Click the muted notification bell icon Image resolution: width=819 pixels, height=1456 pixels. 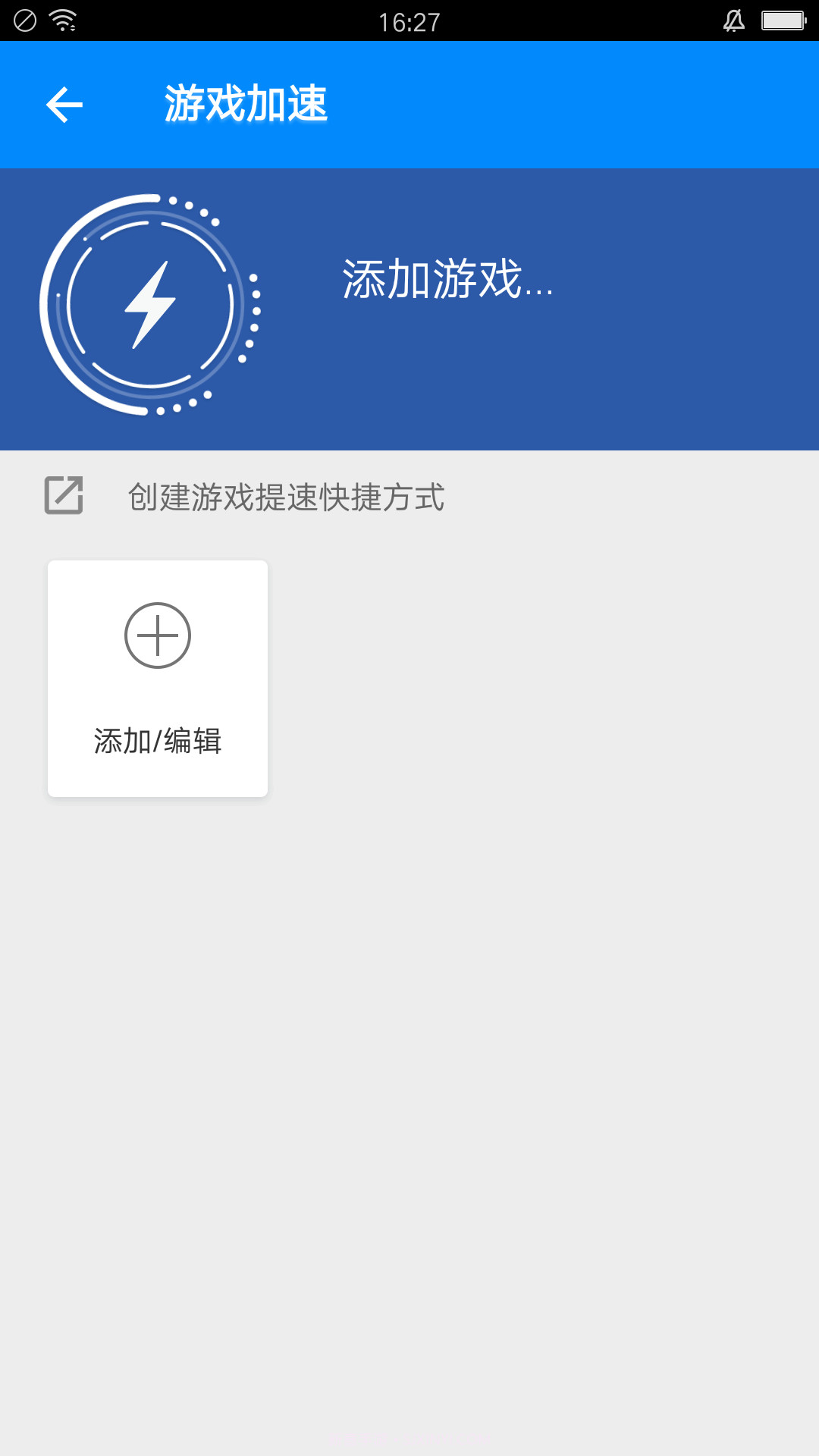[733, 20]
